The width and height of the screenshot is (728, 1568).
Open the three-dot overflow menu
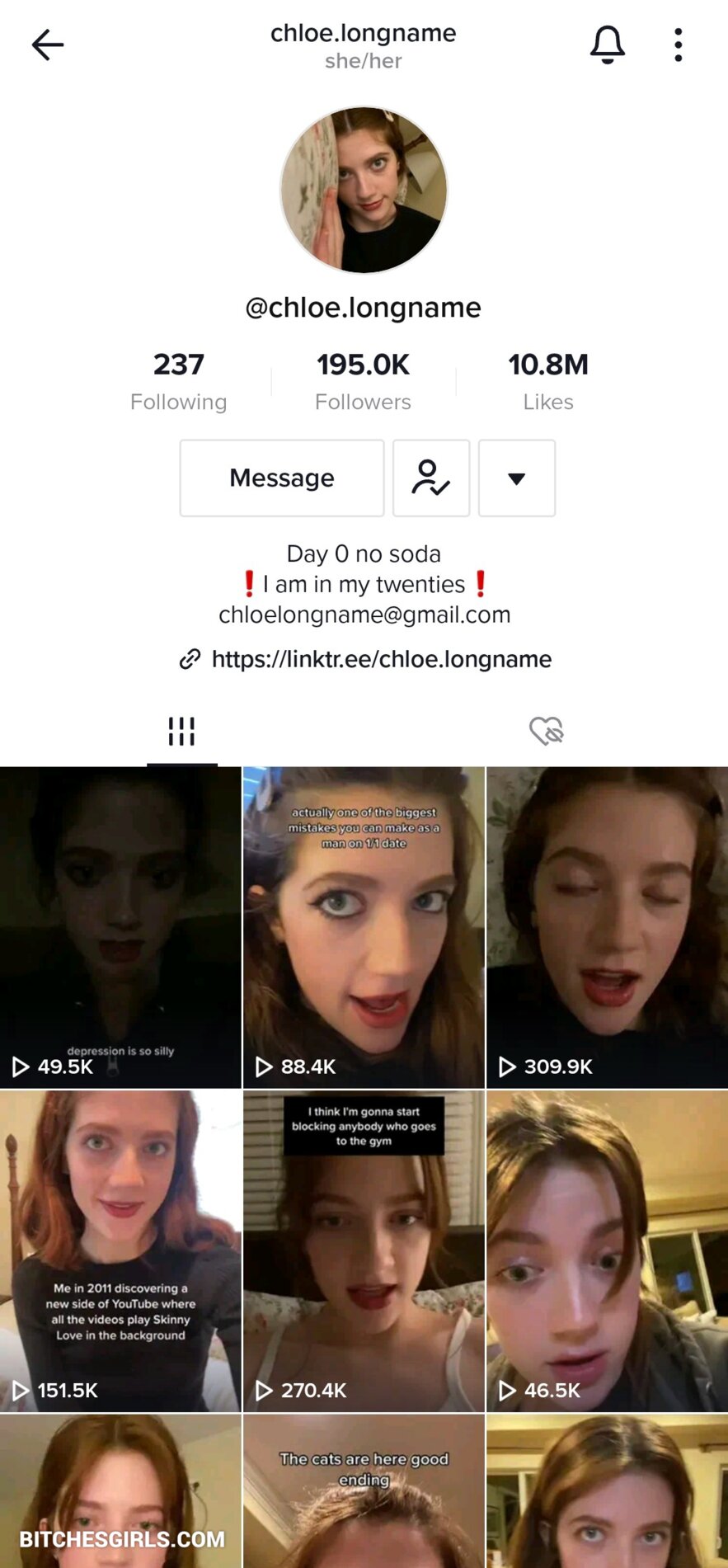pyautogui.click(x=678, y=45)
